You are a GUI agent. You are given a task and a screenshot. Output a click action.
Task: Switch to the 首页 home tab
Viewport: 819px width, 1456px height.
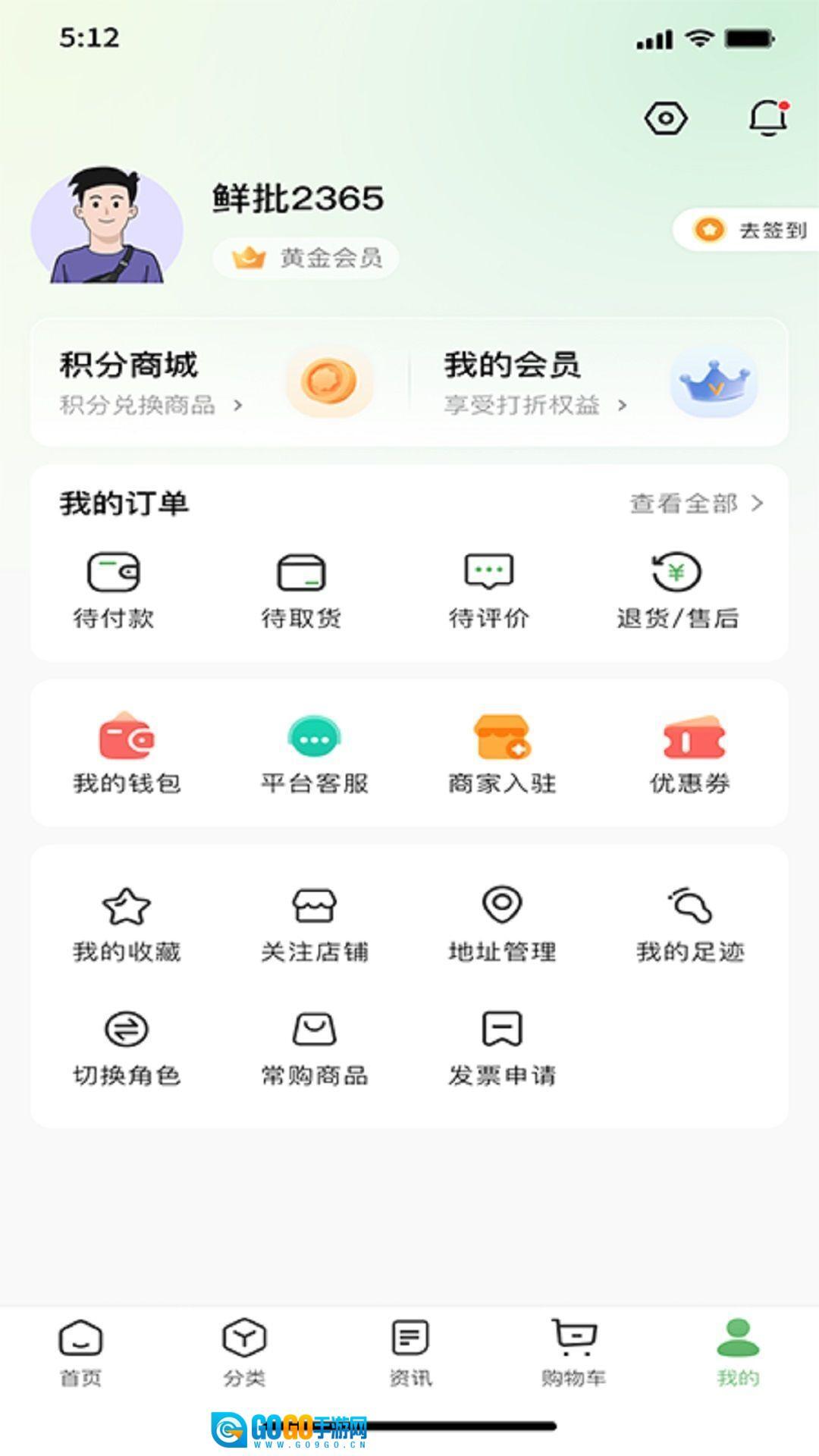[x=80, y=1354]
